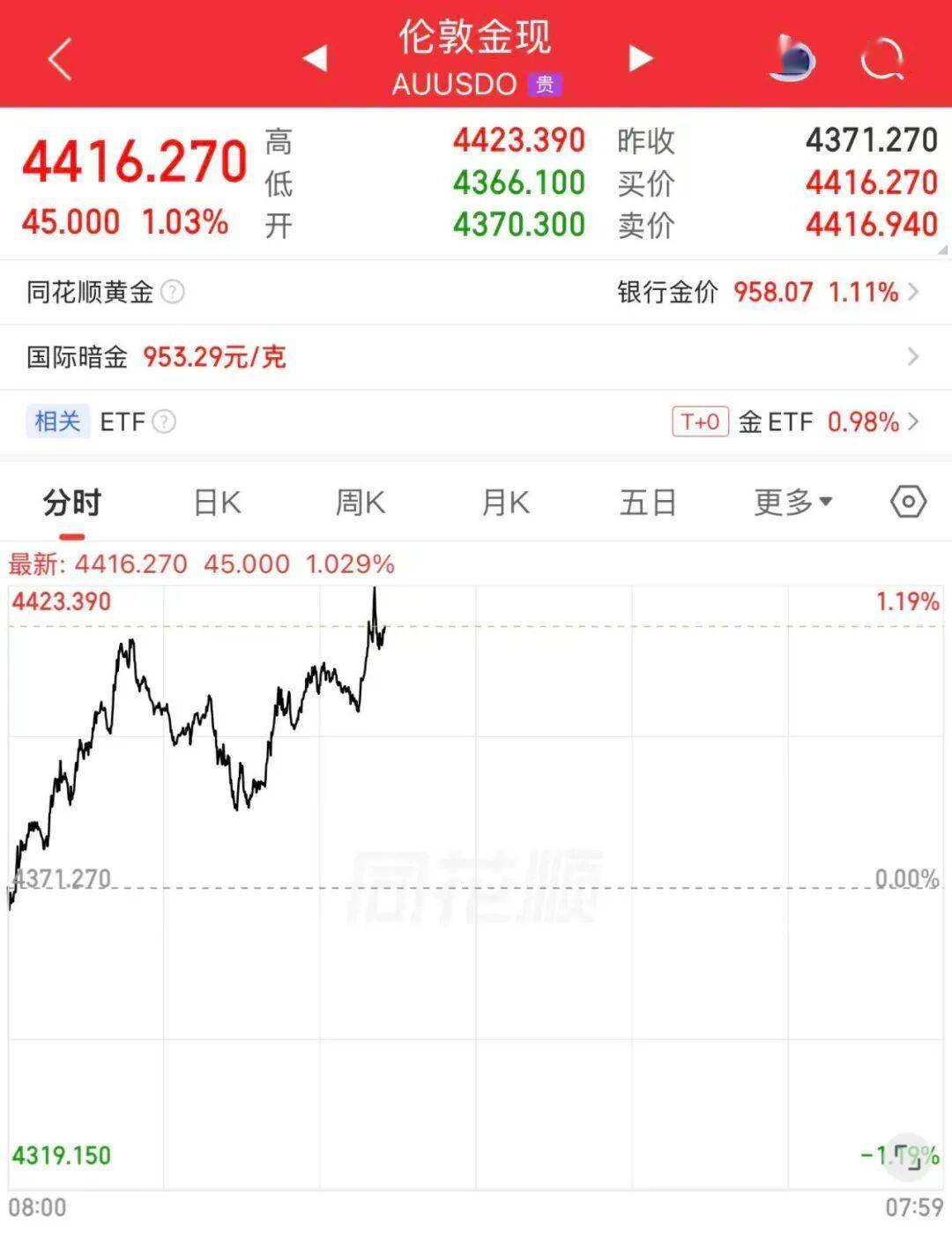The height and width of the screenshot is (1238, 952).
Task: Switch to the 周K chart tab
Action: click(360, 503)
